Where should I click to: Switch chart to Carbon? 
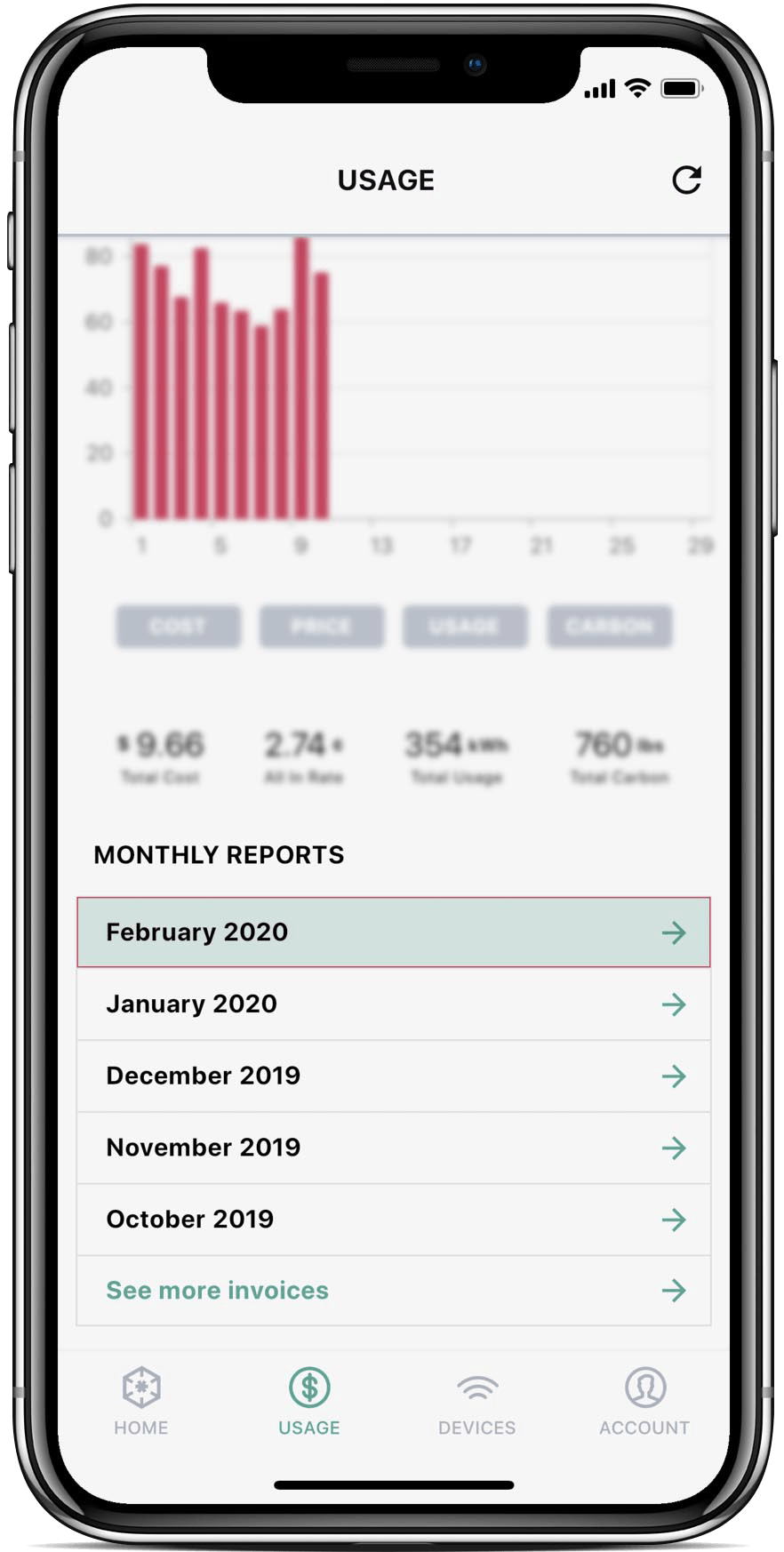tap(609, 627)
